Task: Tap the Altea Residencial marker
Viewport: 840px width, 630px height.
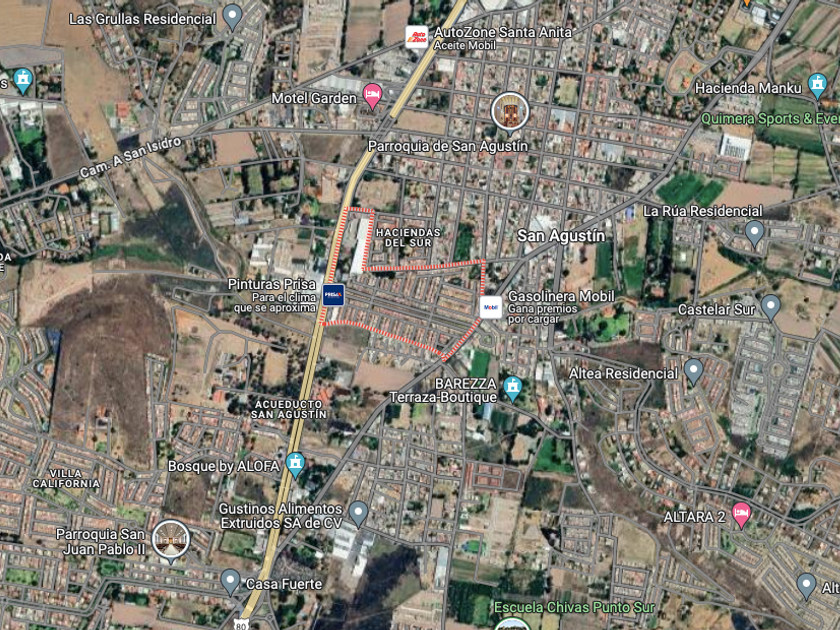Action: 694,372
